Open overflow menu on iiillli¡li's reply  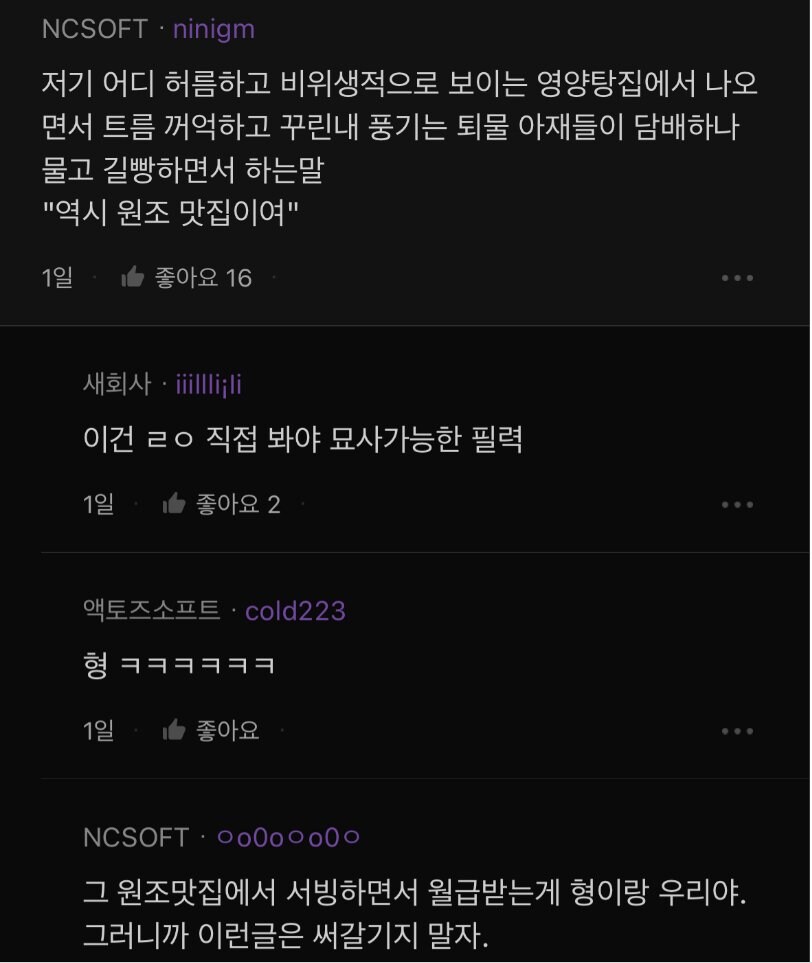[738, 505]
